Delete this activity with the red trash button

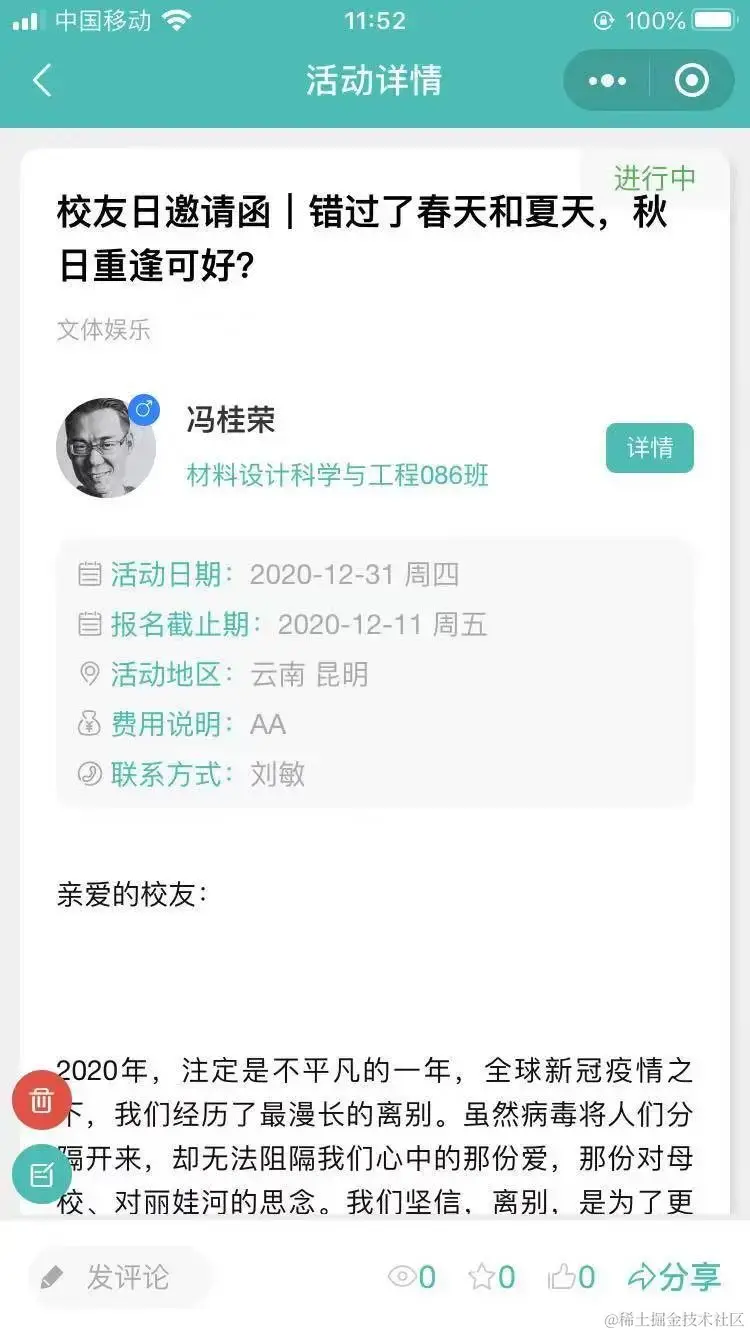click(42, 1101)
